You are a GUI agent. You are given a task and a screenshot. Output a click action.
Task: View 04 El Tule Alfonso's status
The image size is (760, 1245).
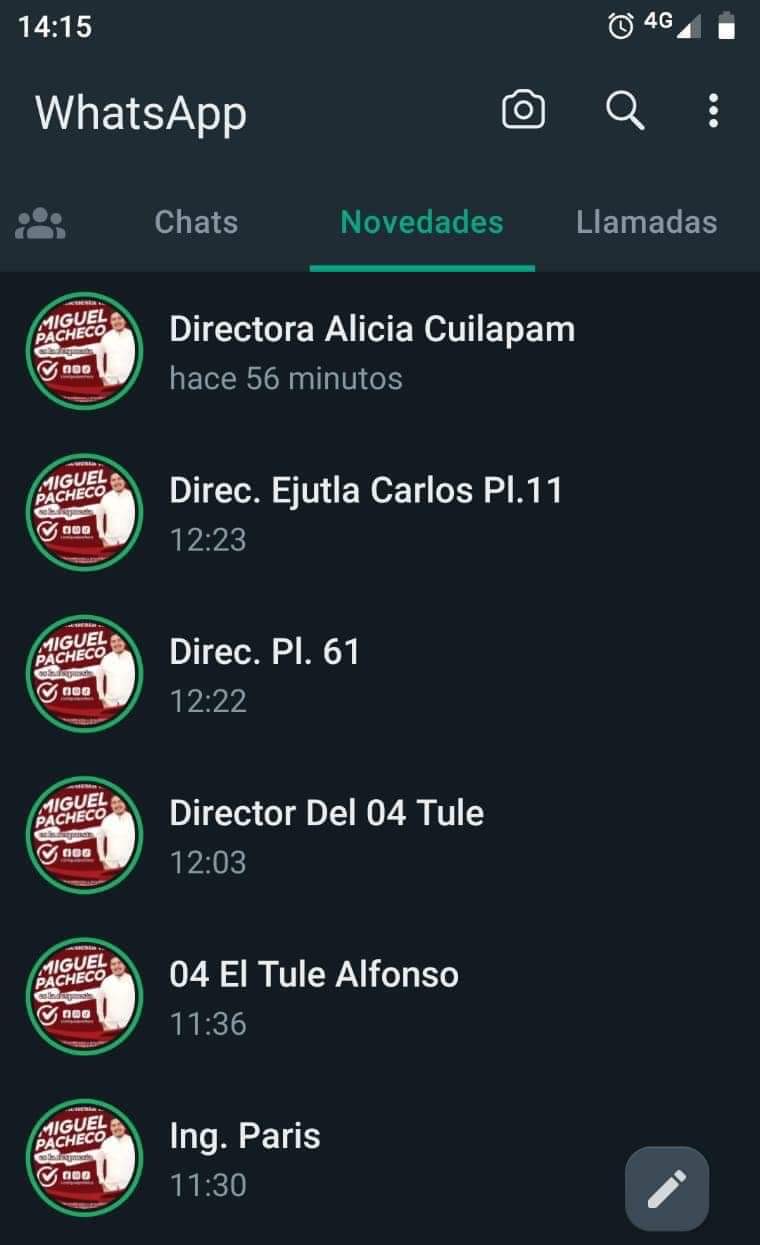point(313,996)
